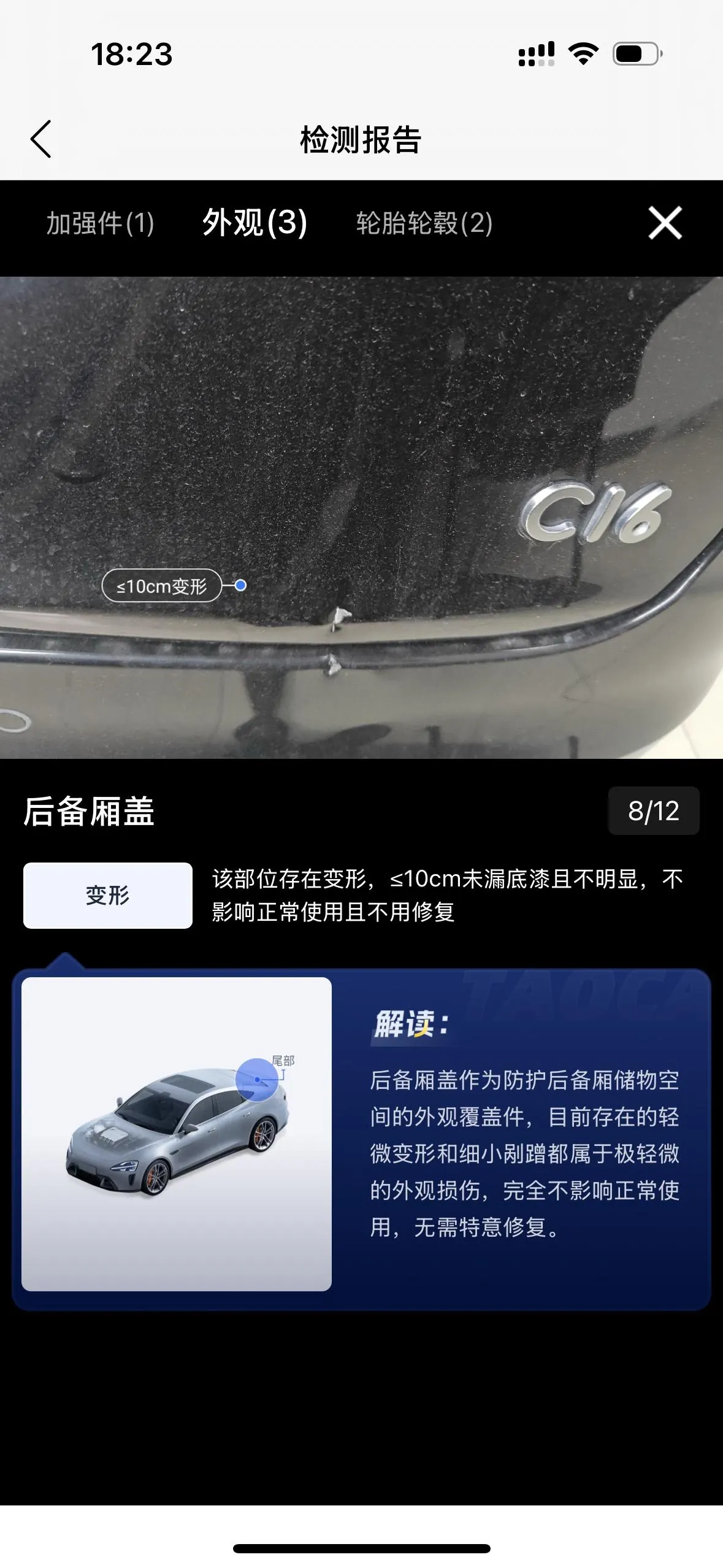
Task: Go back from the 检测报告 page
Action: (40, 139)
